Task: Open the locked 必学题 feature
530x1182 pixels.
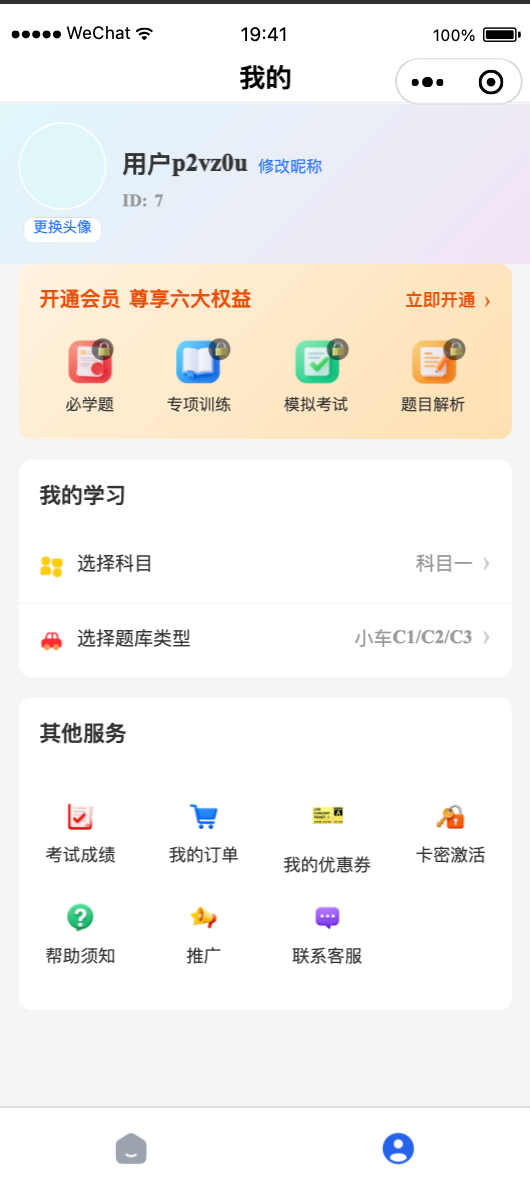Action: (90, 377)
